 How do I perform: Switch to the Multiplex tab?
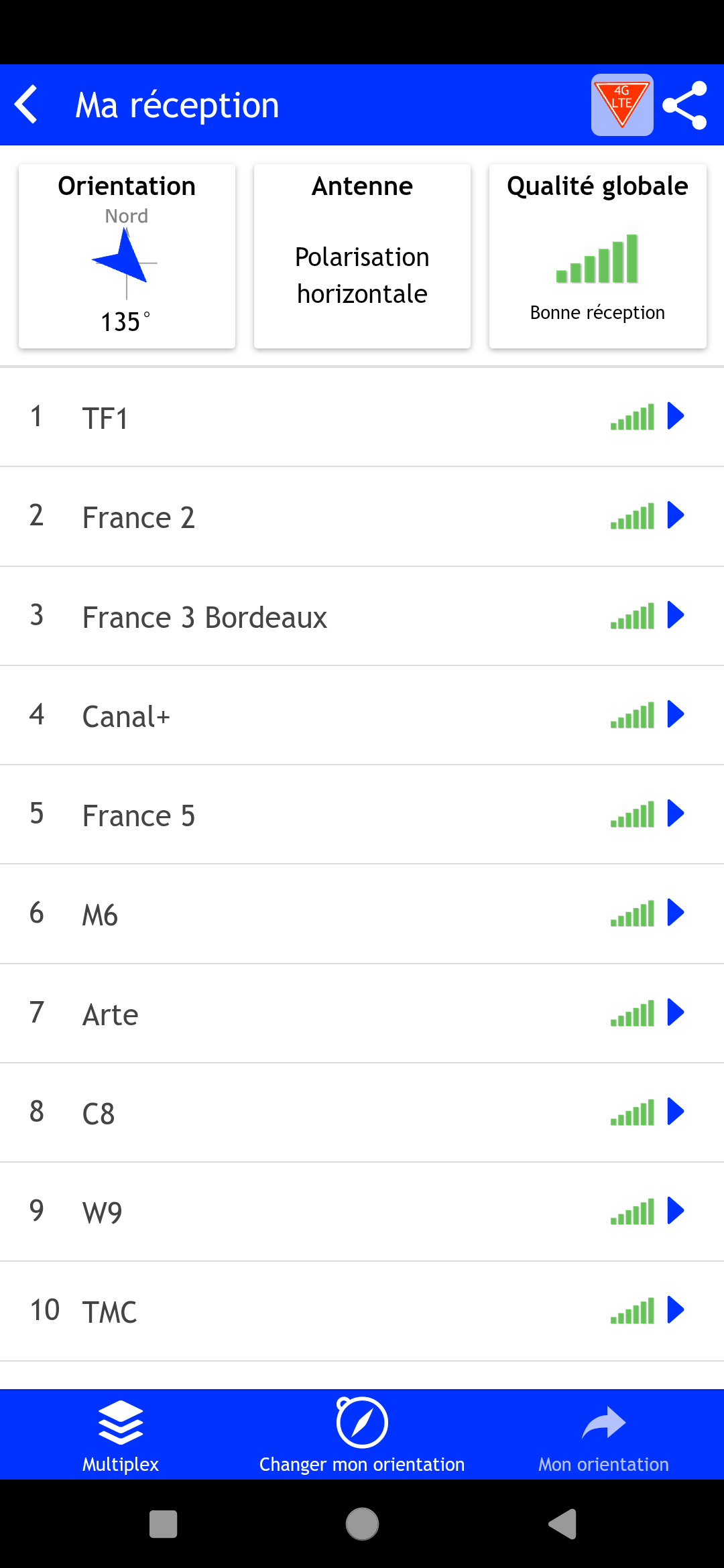point(121,1435)
